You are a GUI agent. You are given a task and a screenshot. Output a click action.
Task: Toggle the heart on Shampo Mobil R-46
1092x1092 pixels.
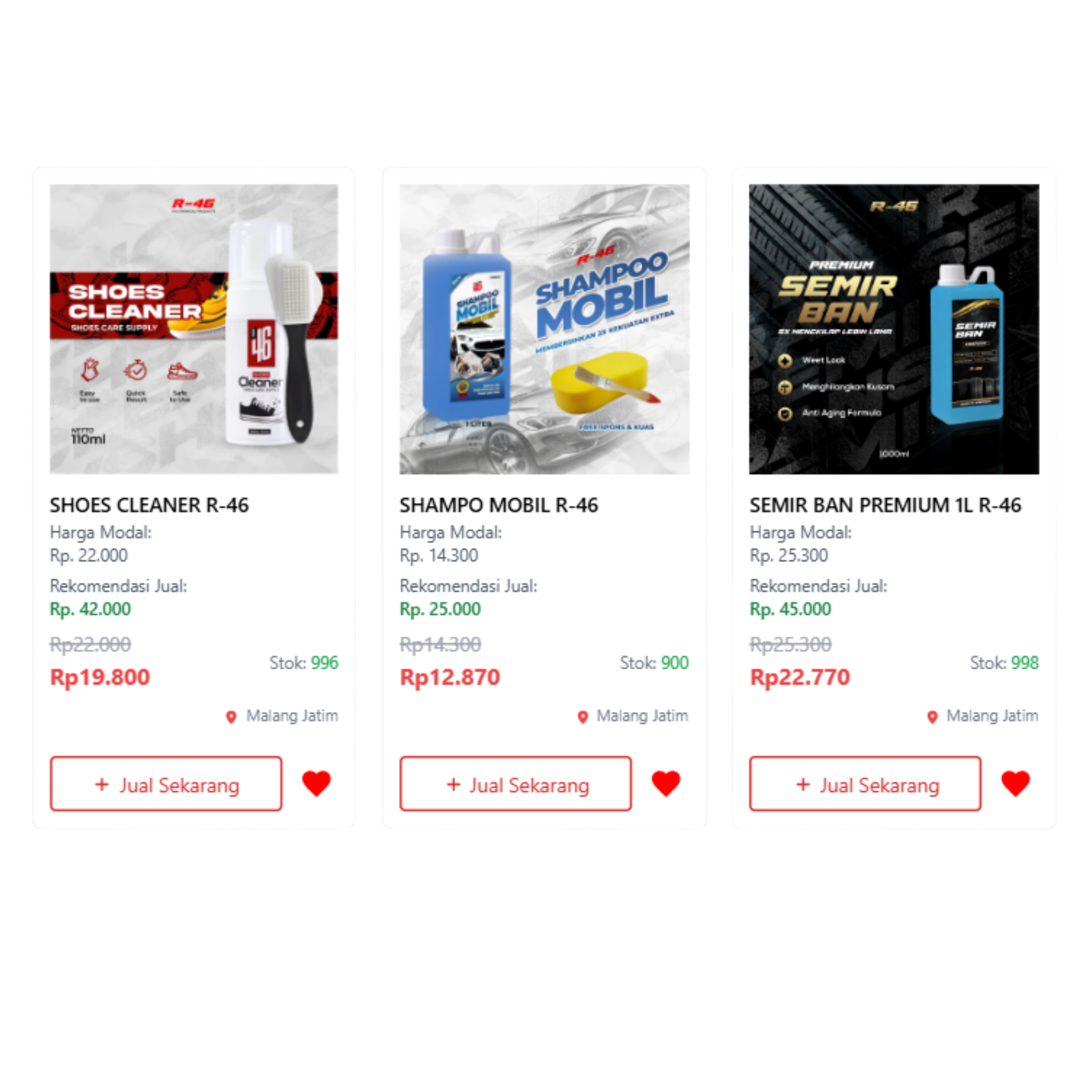coord(666,783)
